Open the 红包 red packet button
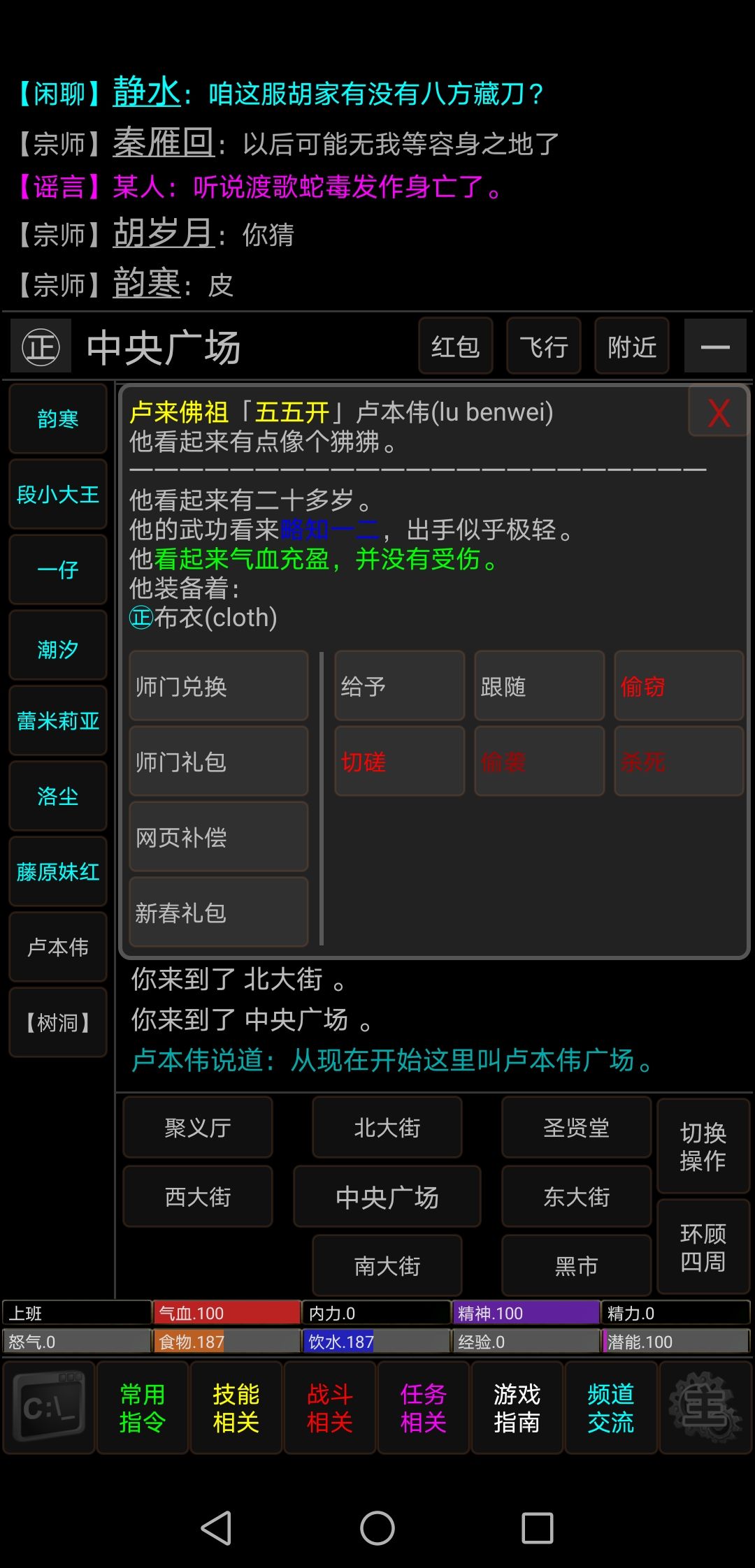The width and height of the screenshot is (755, 1568). [x=455, y=345]
